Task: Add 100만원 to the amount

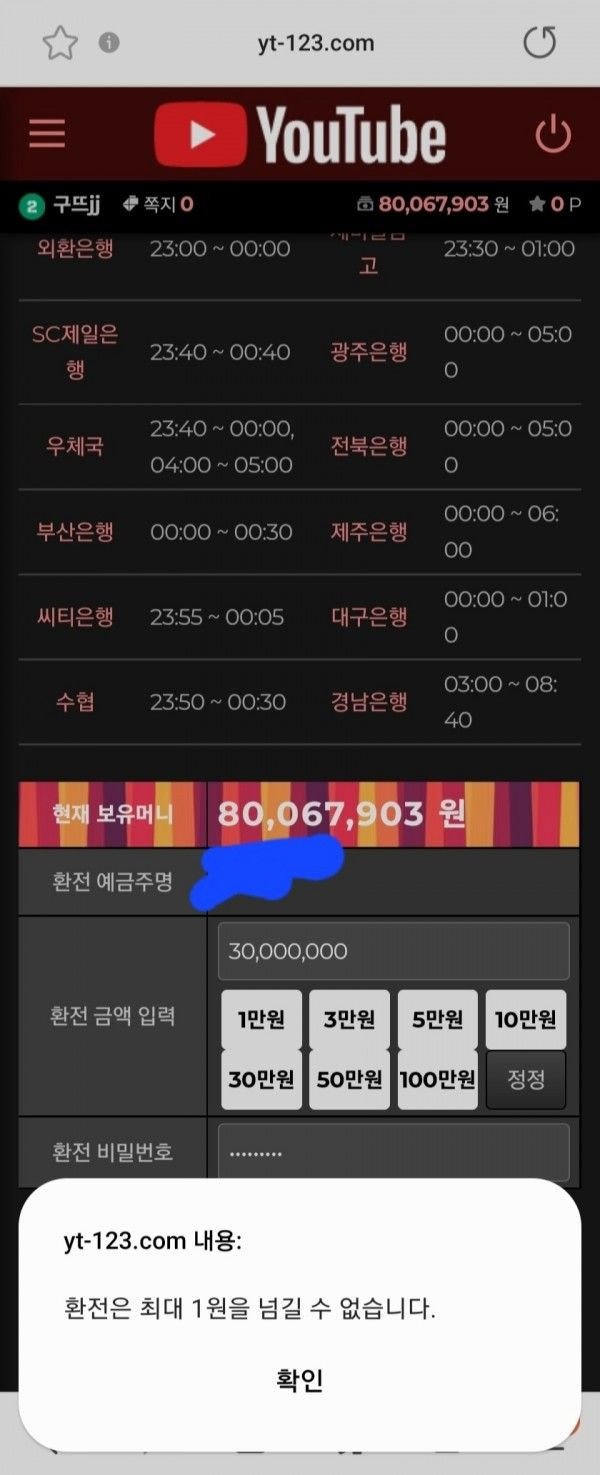Action: (437, 1079)
